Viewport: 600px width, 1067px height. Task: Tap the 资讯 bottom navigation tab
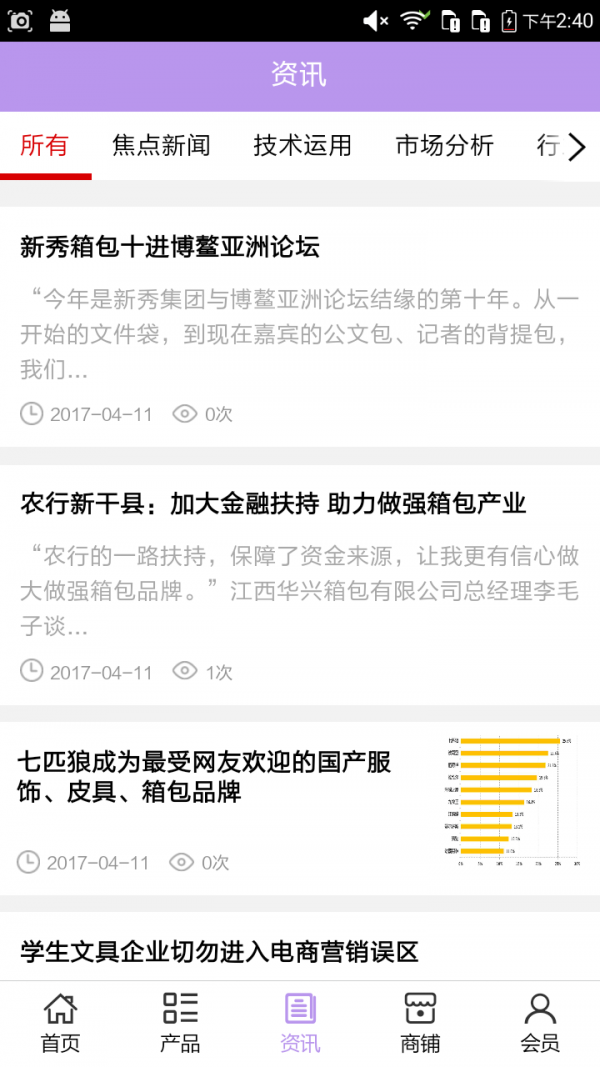pyautogui.click(x=300, y=1023)
